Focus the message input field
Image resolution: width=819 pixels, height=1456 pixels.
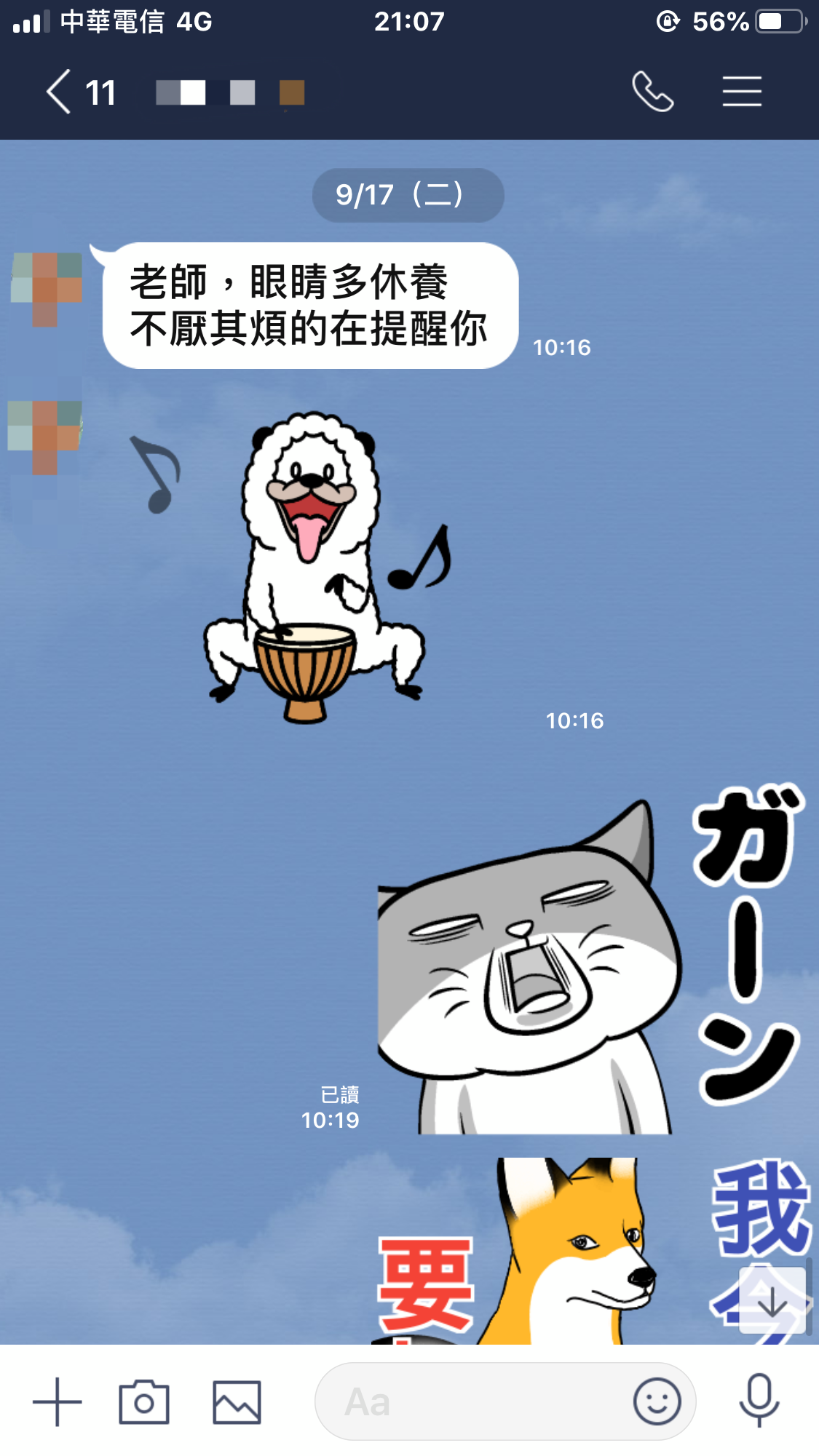[473, 1401]
